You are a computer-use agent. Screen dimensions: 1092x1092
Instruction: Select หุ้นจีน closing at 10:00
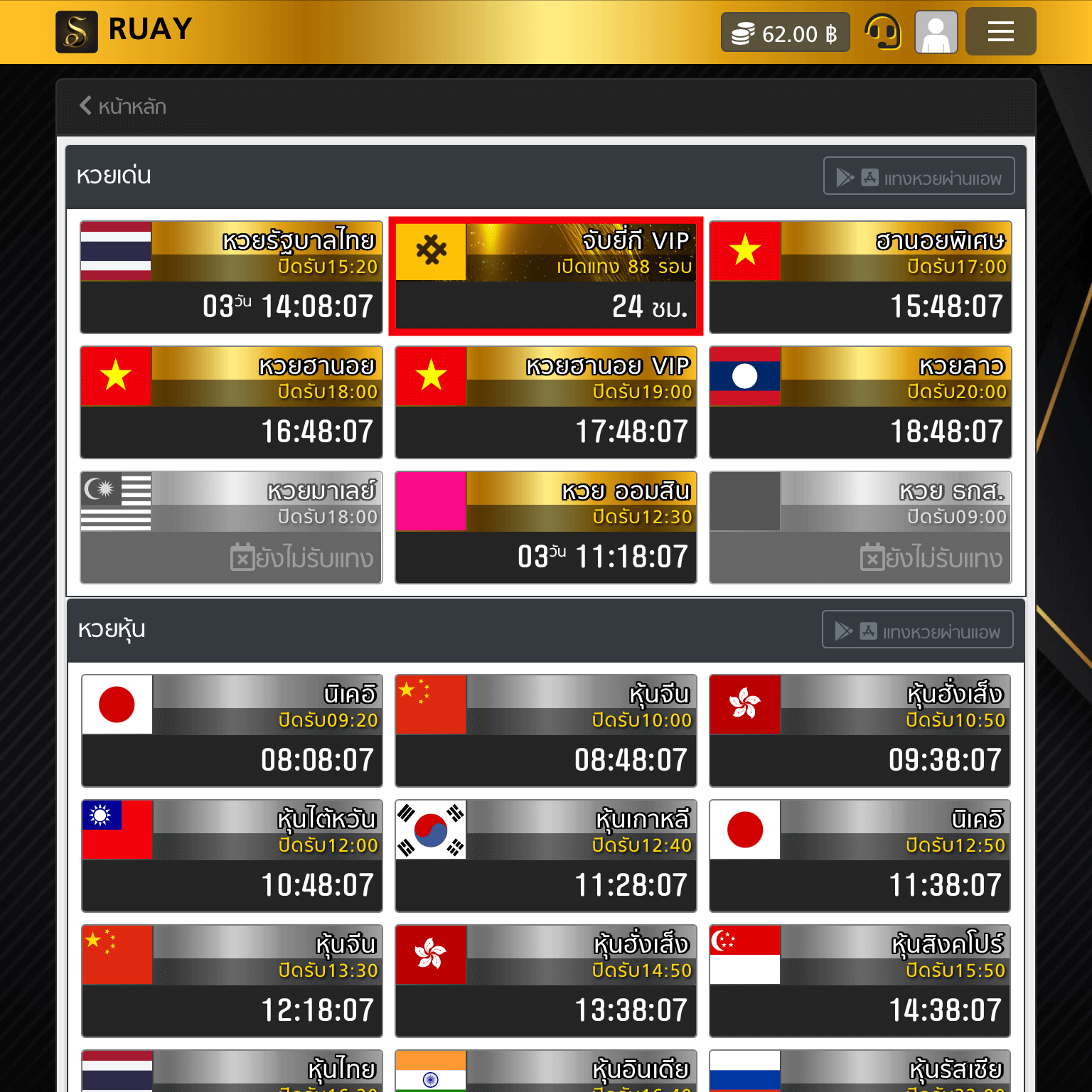tap(545, 731)
